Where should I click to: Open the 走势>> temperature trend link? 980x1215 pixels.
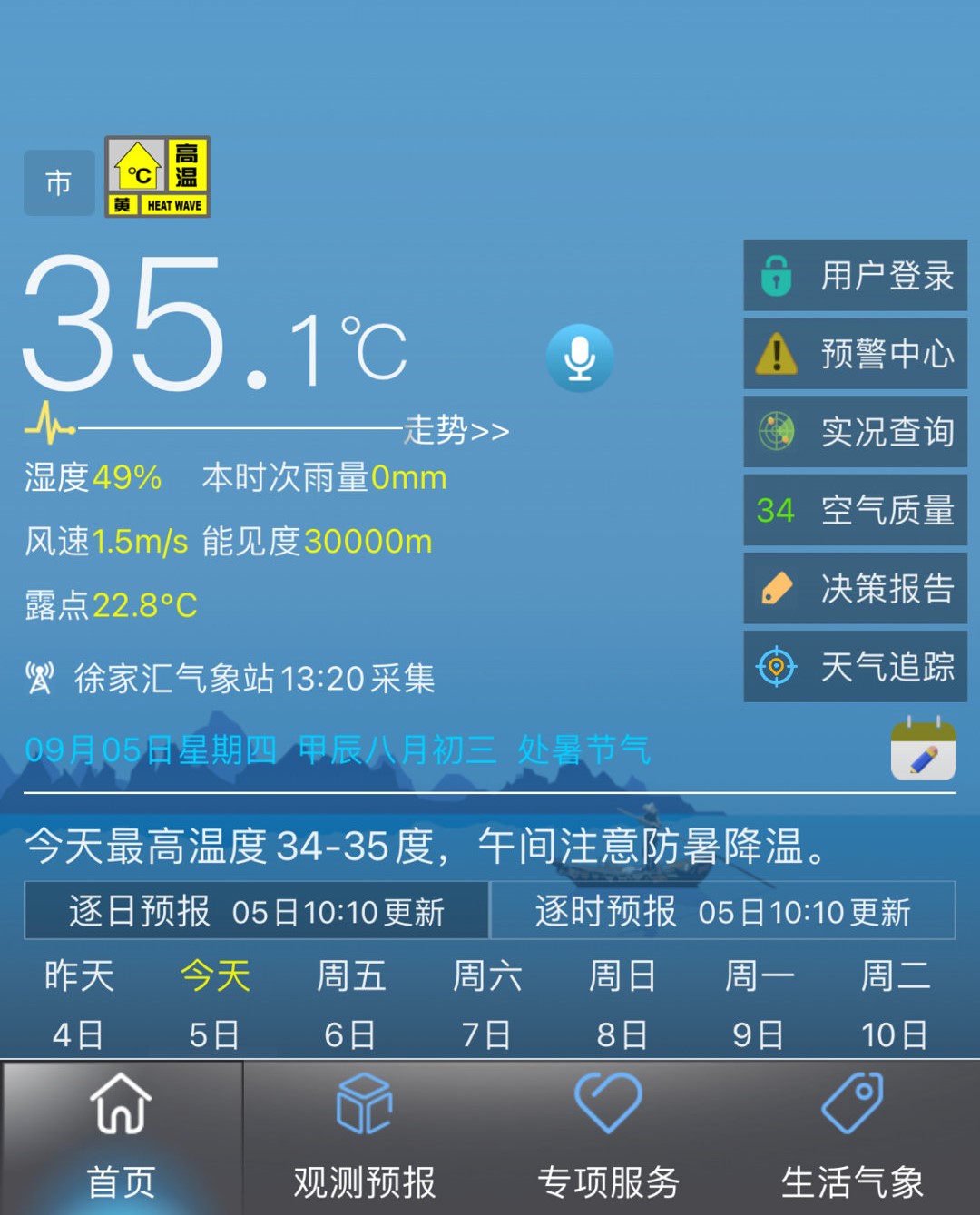point(456,430)
